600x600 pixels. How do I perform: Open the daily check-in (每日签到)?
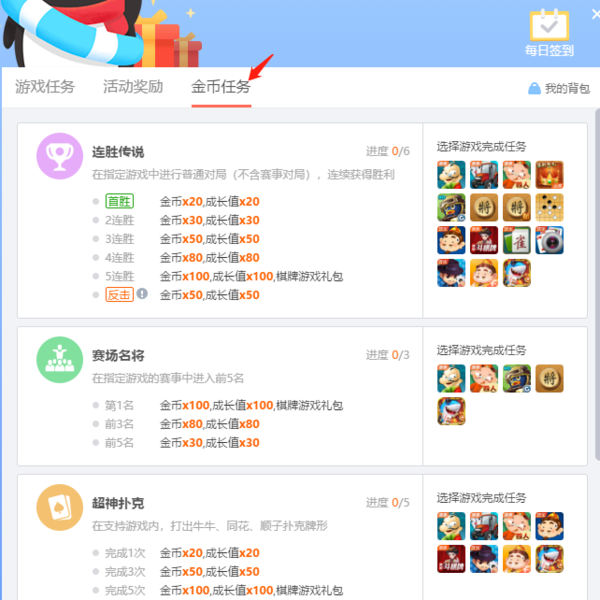tap(549, 32)
